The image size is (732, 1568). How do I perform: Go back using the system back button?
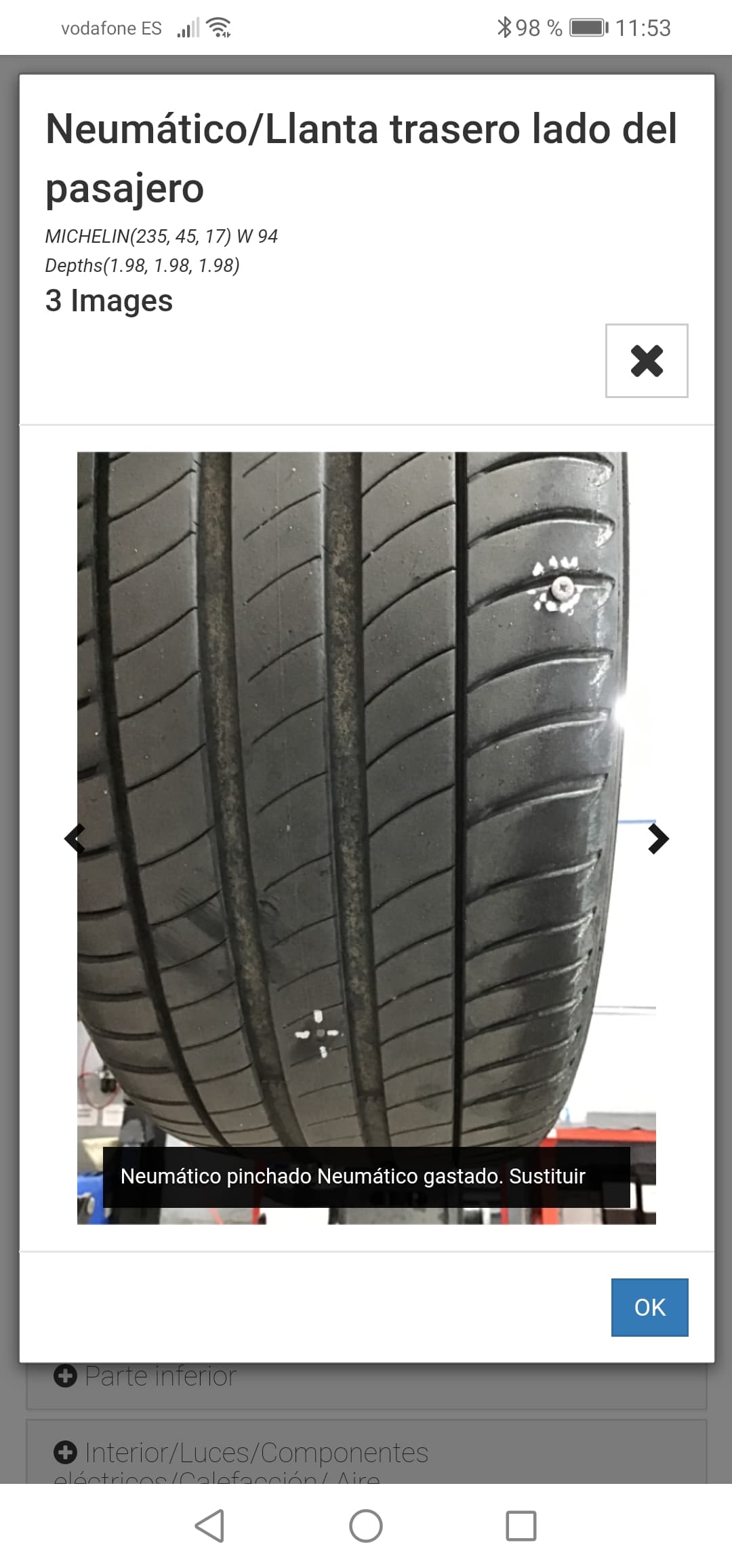209,1526
